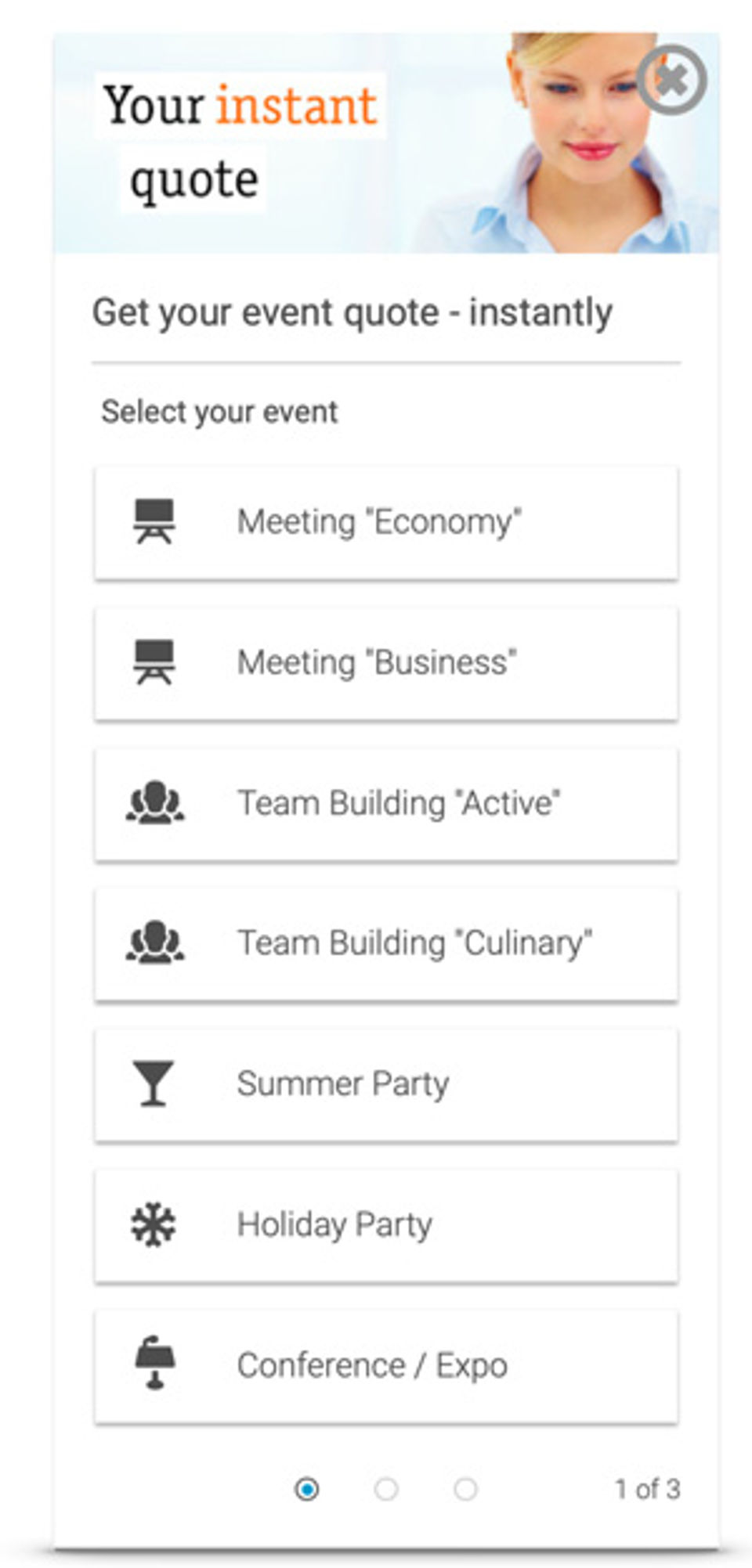The width and height of the screenshot is (752, 1568).
Task: Open the Conference / Expo option
Action: pyautogui.click(x=385, y=1366)
